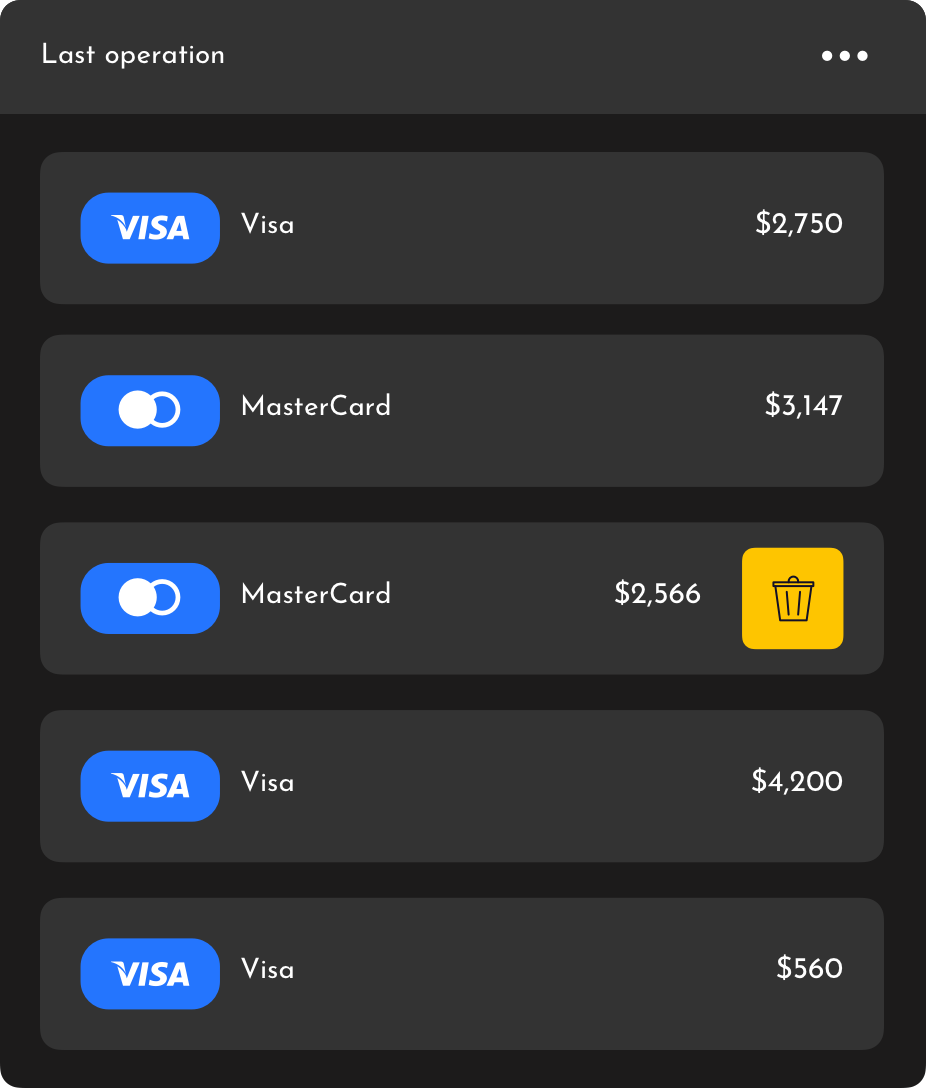Open the $2,750 Visa transaction card

(462, 228)
